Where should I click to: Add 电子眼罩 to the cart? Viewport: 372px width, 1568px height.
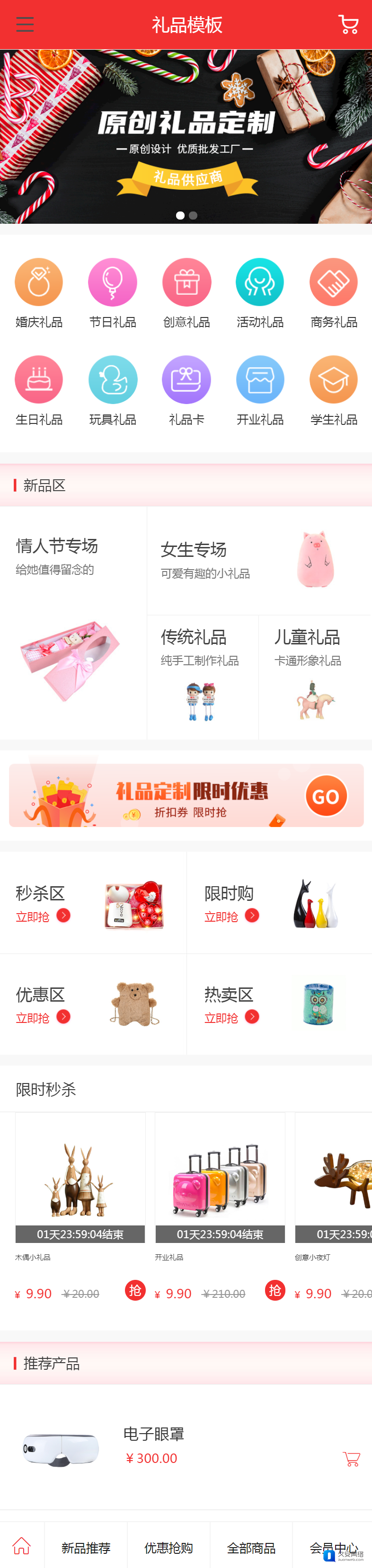pos(351,1458)
